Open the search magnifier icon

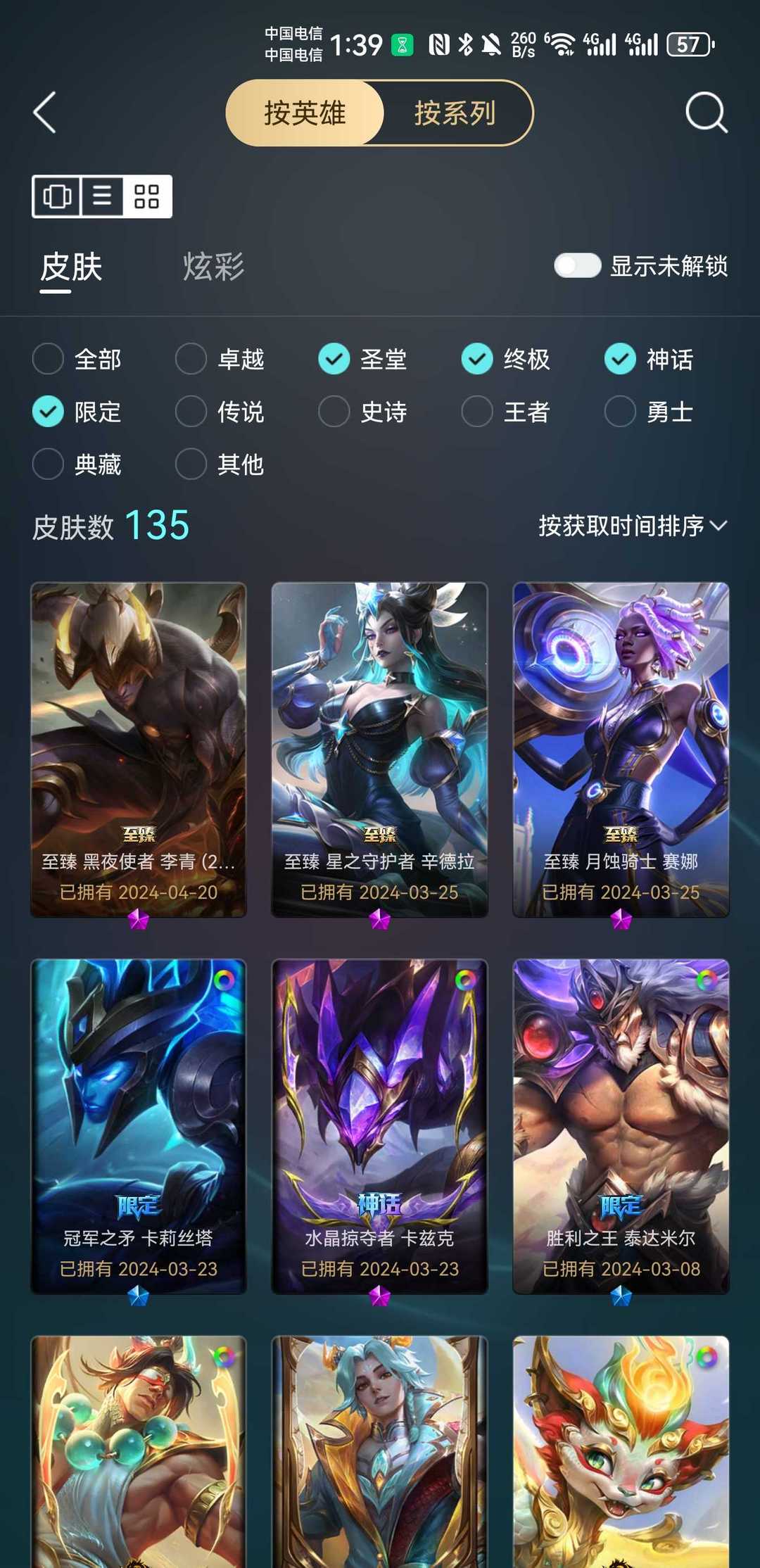pyautogui.click(x=707, y=112)
